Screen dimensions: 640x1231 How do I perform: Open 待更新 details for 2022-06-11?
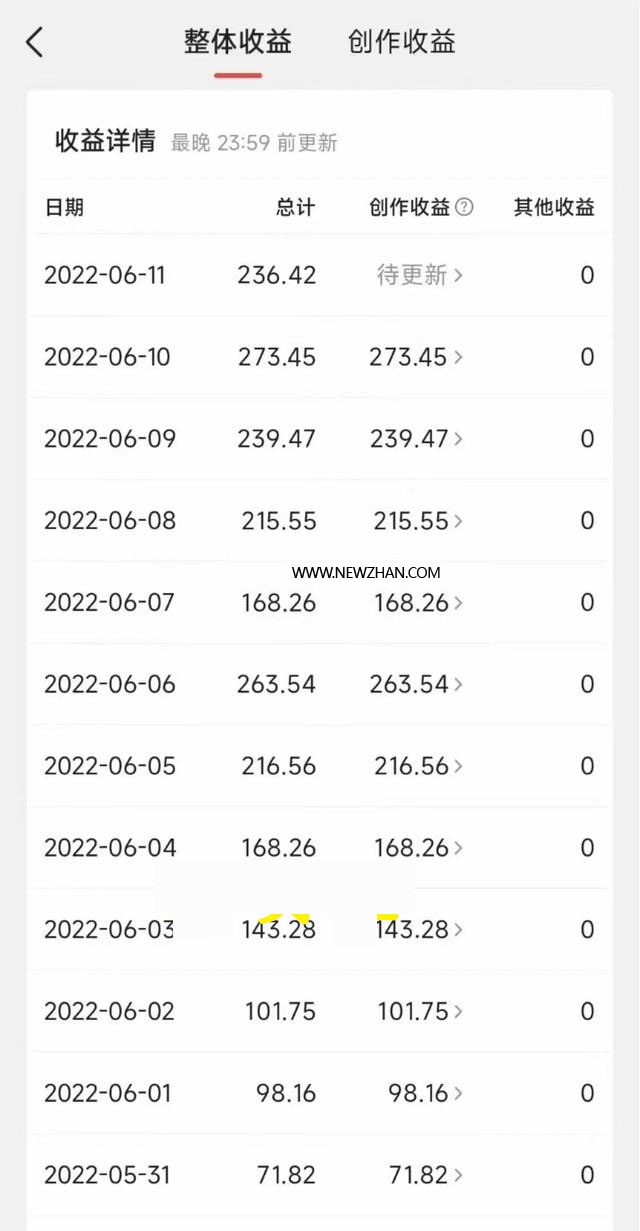420,275
